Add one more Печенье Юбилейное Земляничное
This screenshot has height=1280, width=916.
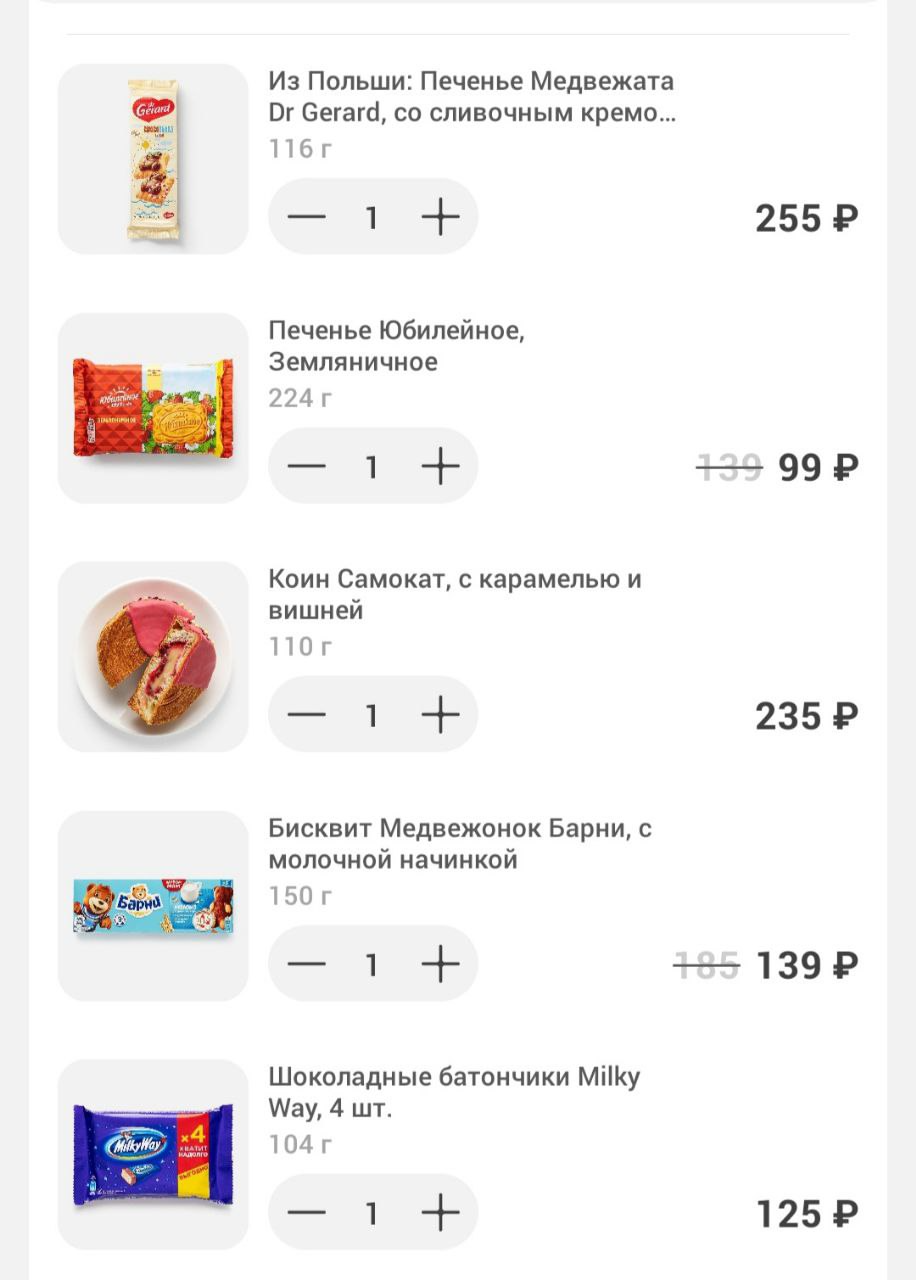[x=440, y=466]
